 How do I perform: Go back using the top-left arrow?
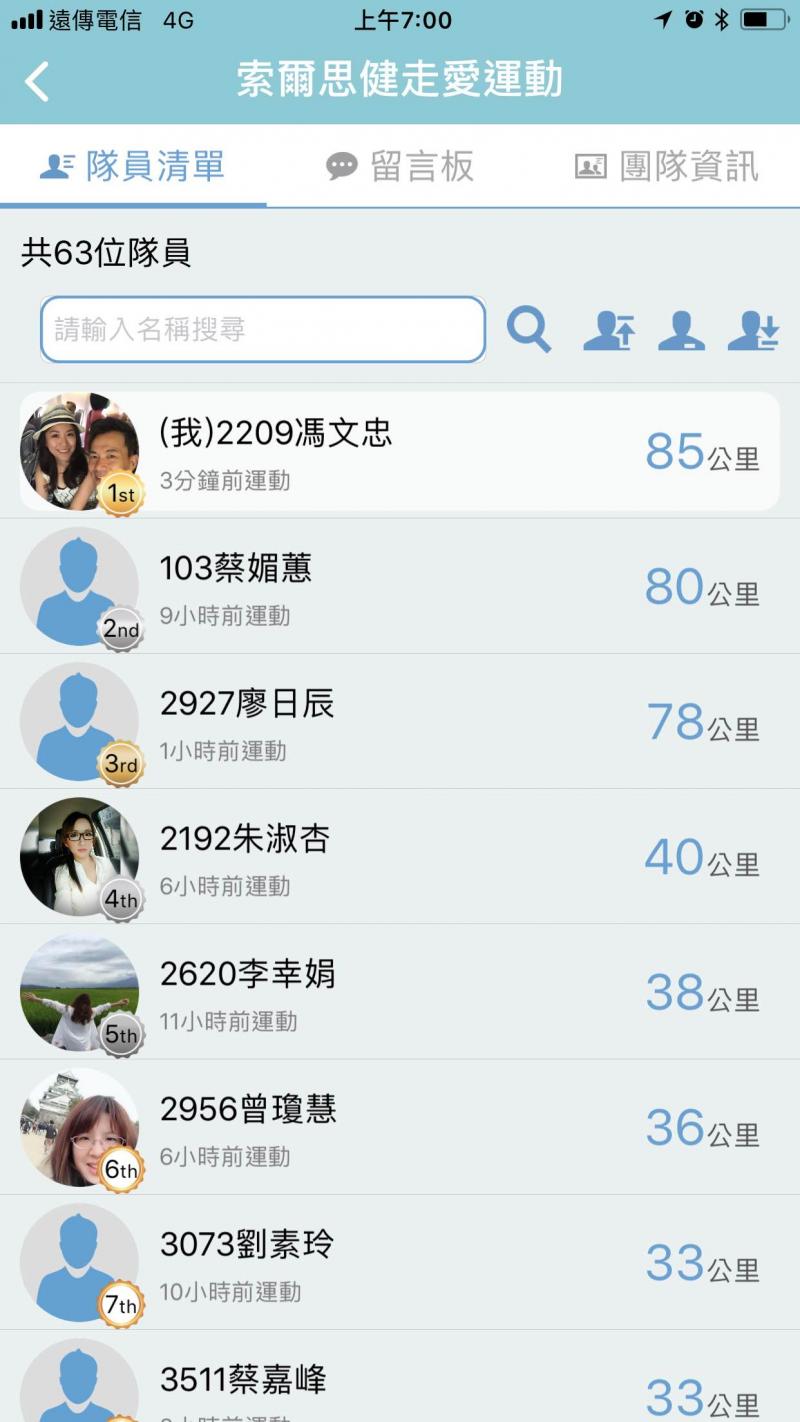[x=37, y=81]
